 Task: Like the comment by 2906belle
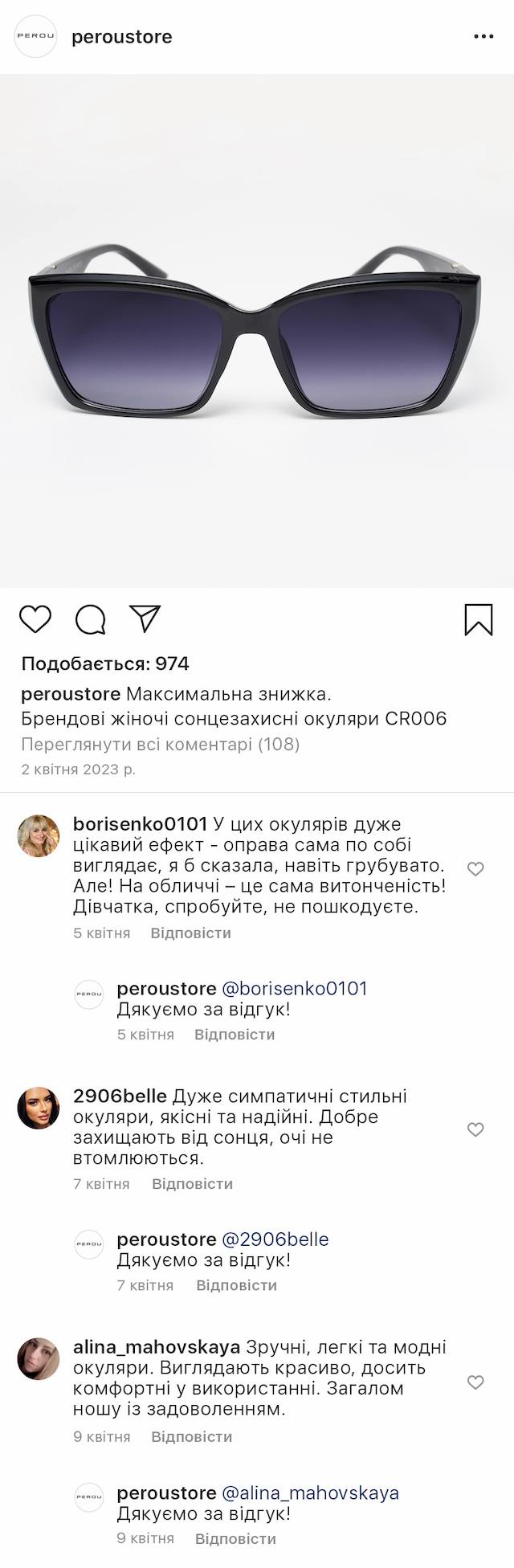click(x=475, y=1129)
